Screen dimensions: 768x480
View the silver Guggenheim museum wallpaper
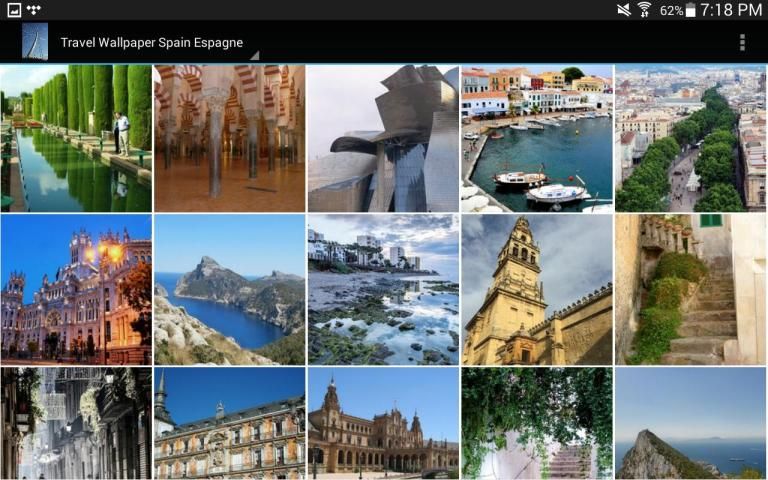click(x=383, y=138)
